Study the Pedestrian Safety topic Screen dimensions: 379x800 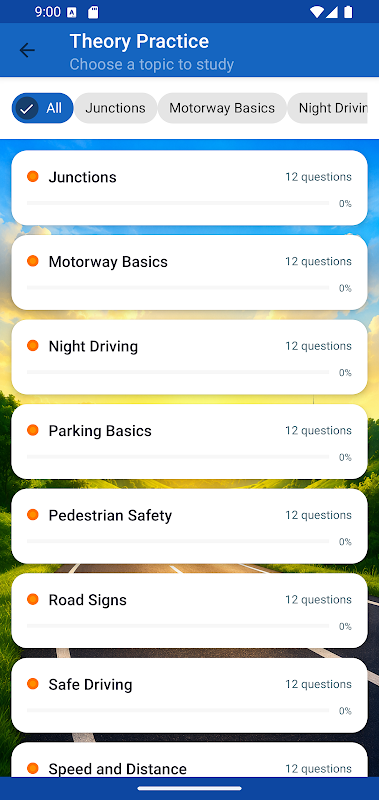[x=189, y=527]
